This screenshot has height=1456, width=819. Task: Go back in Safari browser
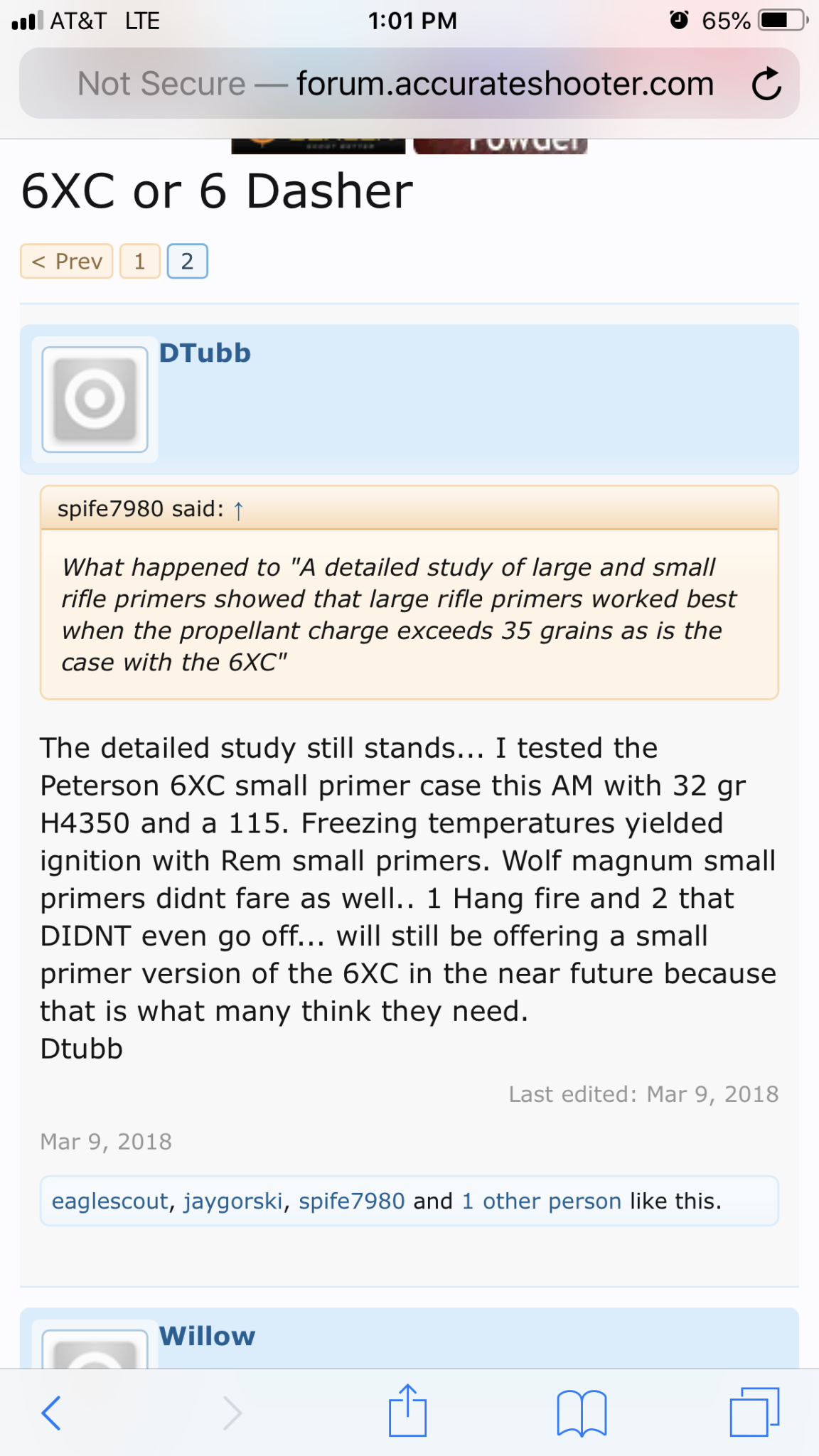(x=51, y=1413)
